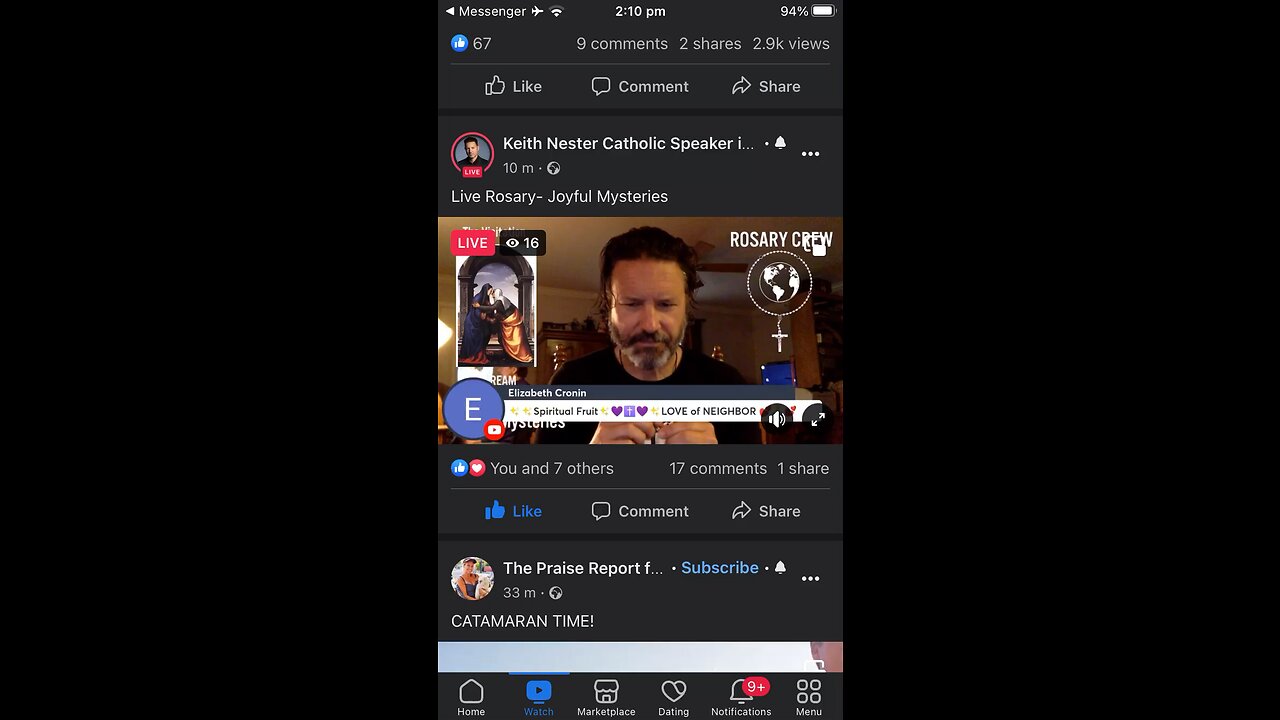Share the Live Rosary post
The width and height of the screenshot is (1280, 720).
point(766,511)
